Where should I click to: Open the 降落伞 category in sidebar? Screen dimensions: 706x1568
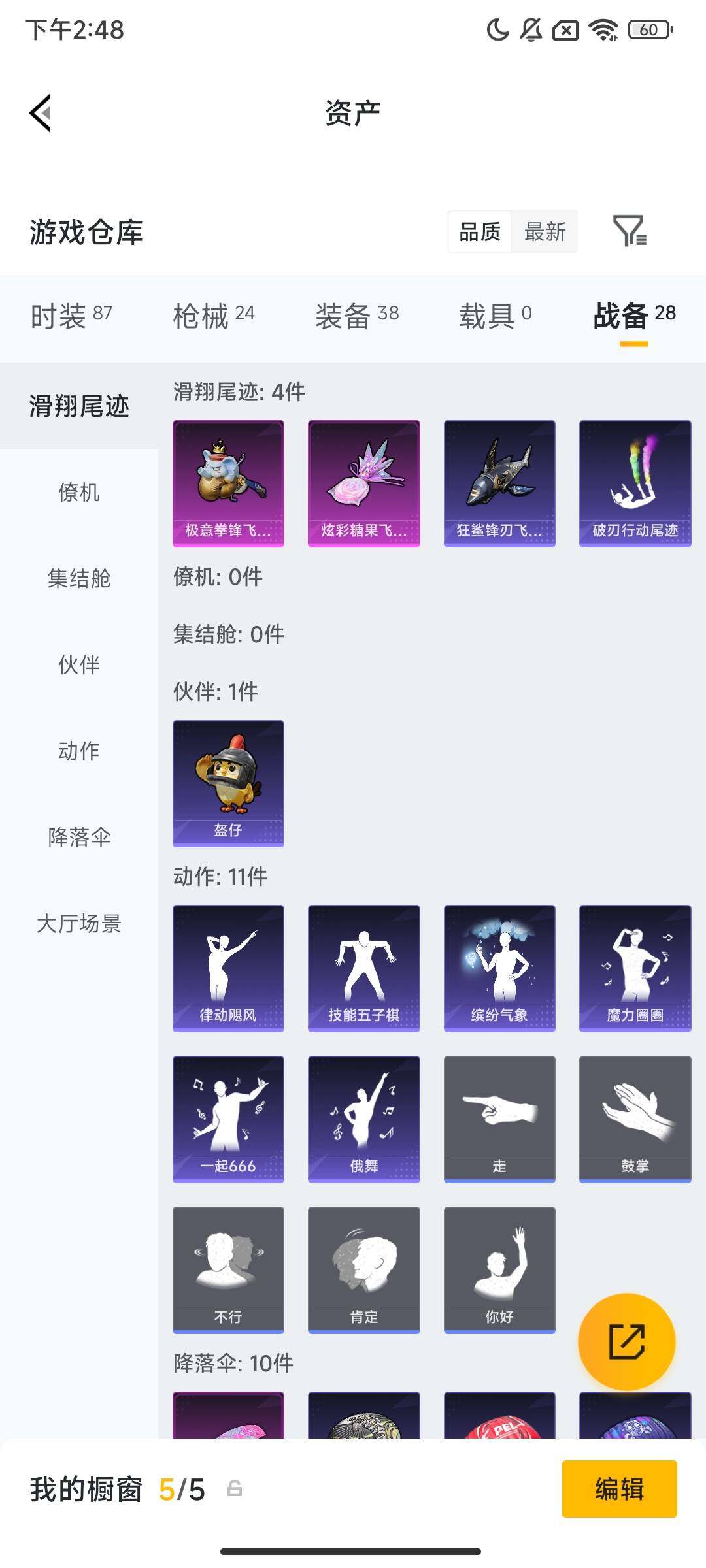pos(78,838)
